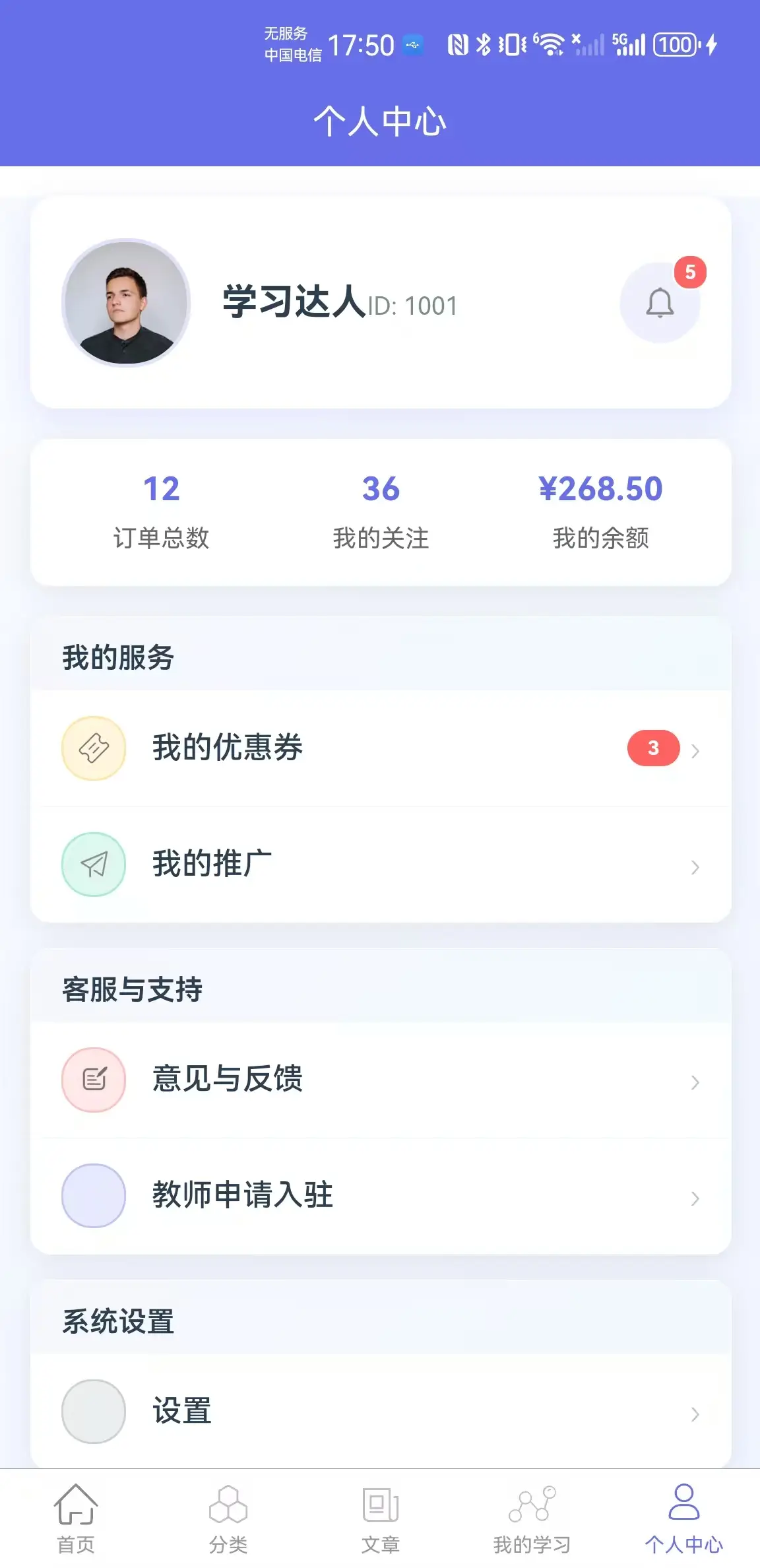Go to 我的推广 promotion
This screenshot has height=1568, width=760.
click(x=380, y=865)
